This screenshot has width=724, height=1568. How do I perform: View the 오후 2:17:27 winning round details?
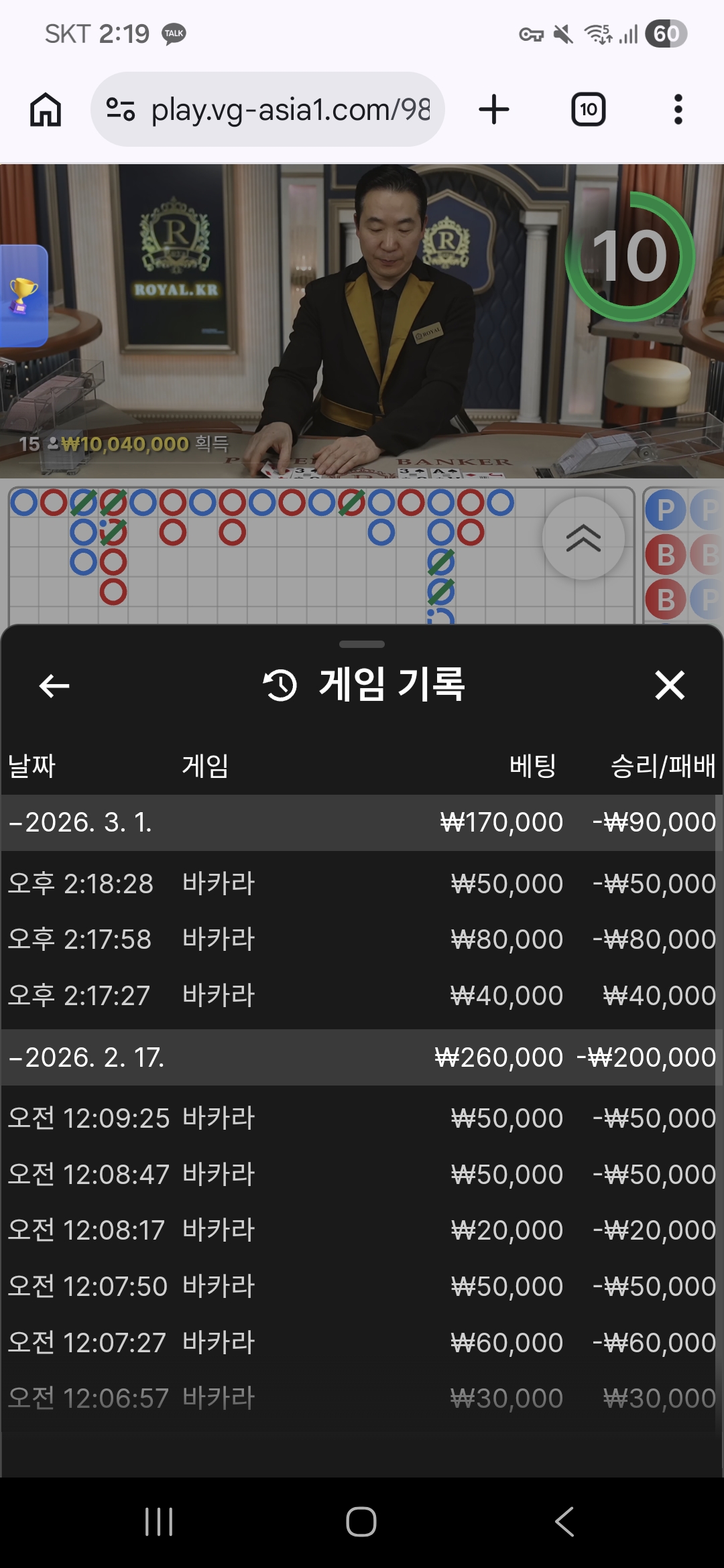point(362,995)
